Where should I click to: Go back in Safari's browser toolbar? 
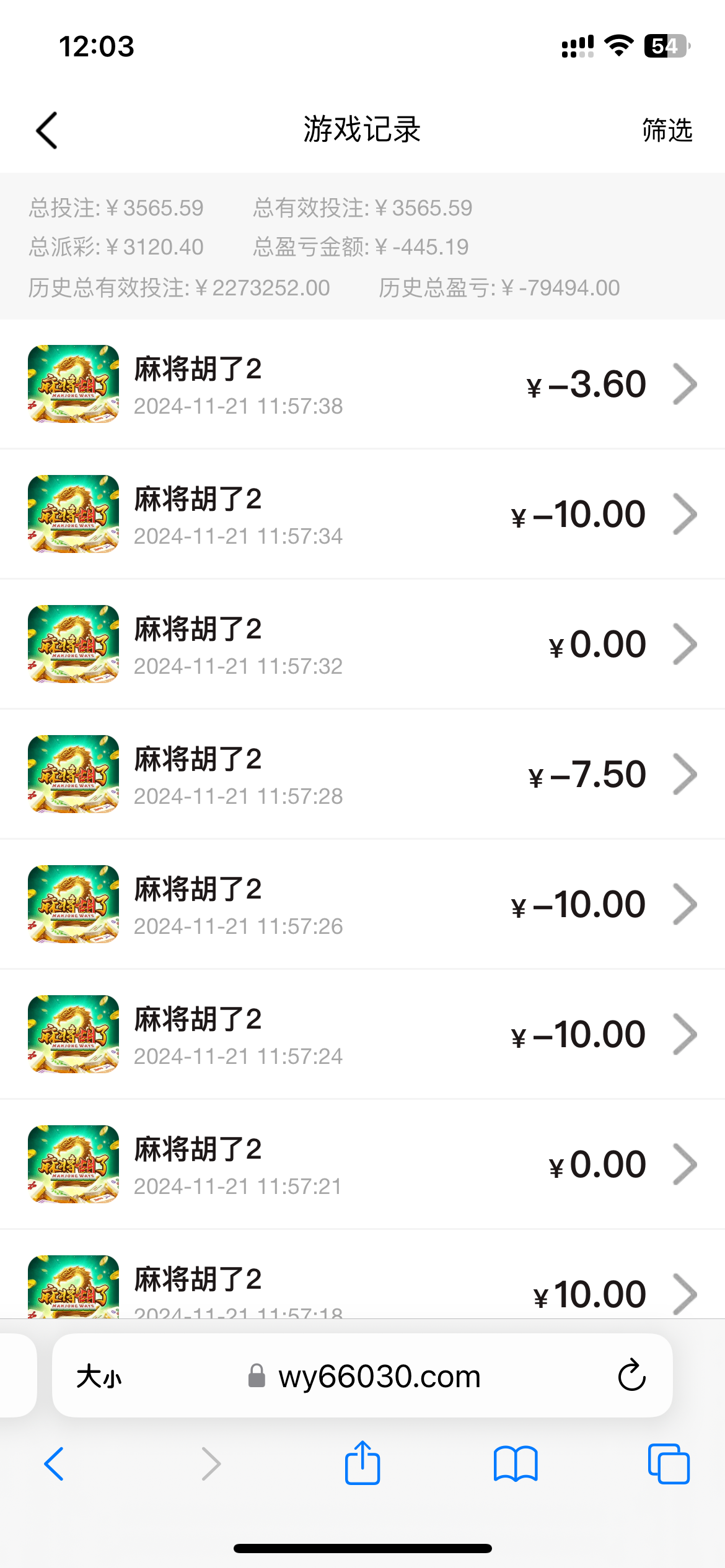click(x=55, y=1464)
